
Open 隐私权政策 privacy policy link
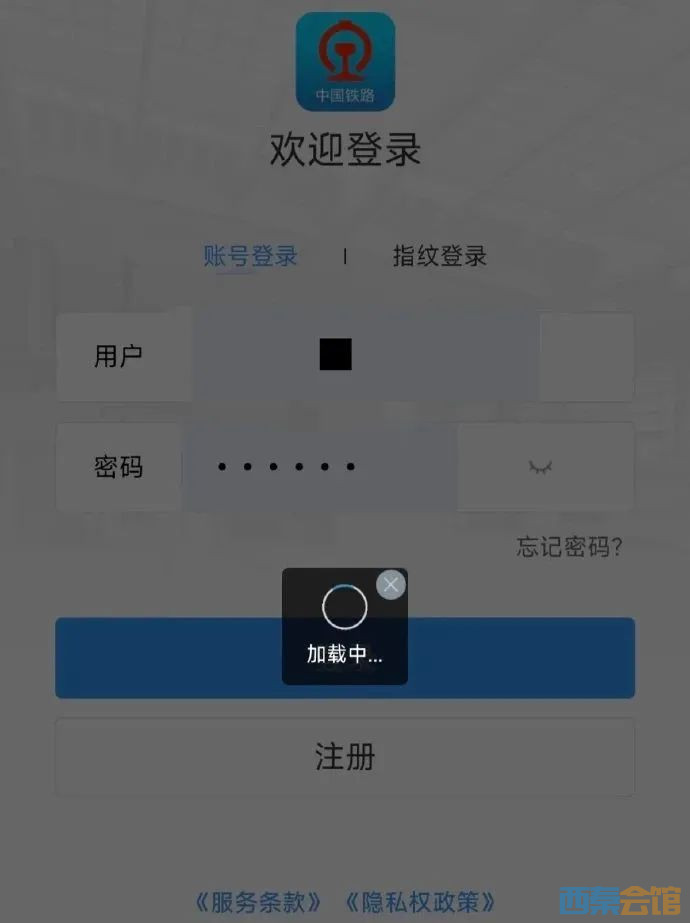[420, 902]
